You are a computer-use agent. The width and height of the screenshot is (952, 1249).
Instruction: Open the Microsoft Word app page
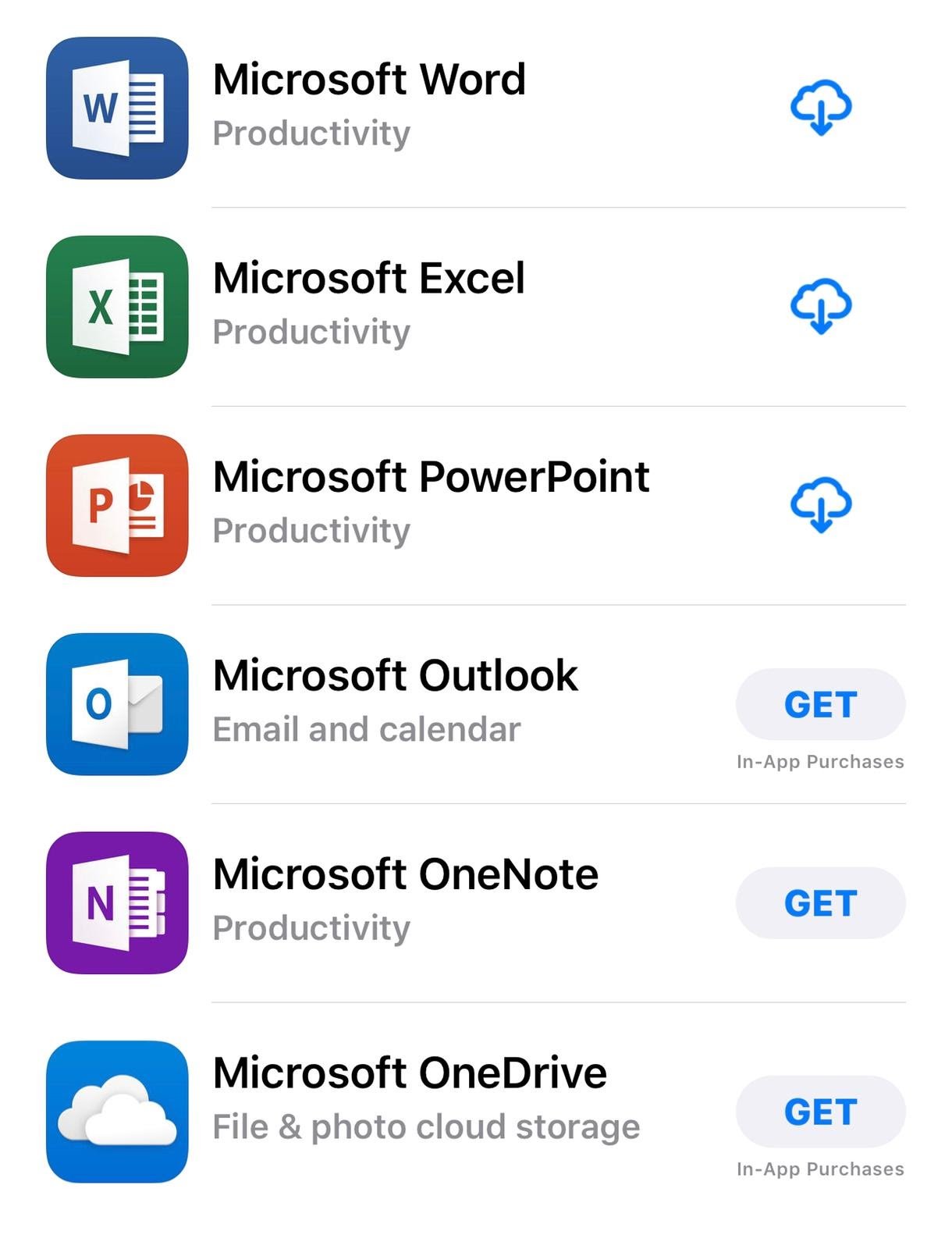click(x=369, y=78)
